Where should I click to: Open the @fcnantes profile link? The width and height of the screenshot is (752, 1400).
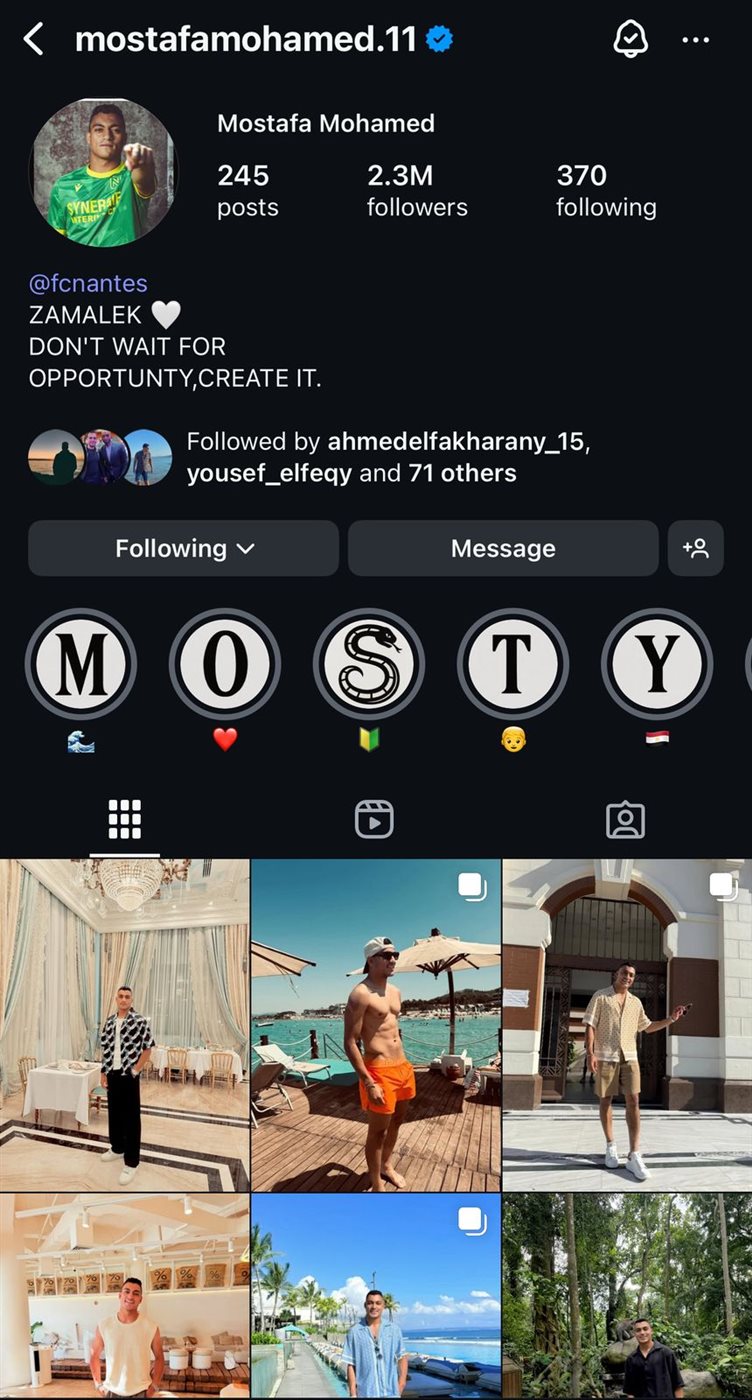pyautogui.click(x=88, y=283)
